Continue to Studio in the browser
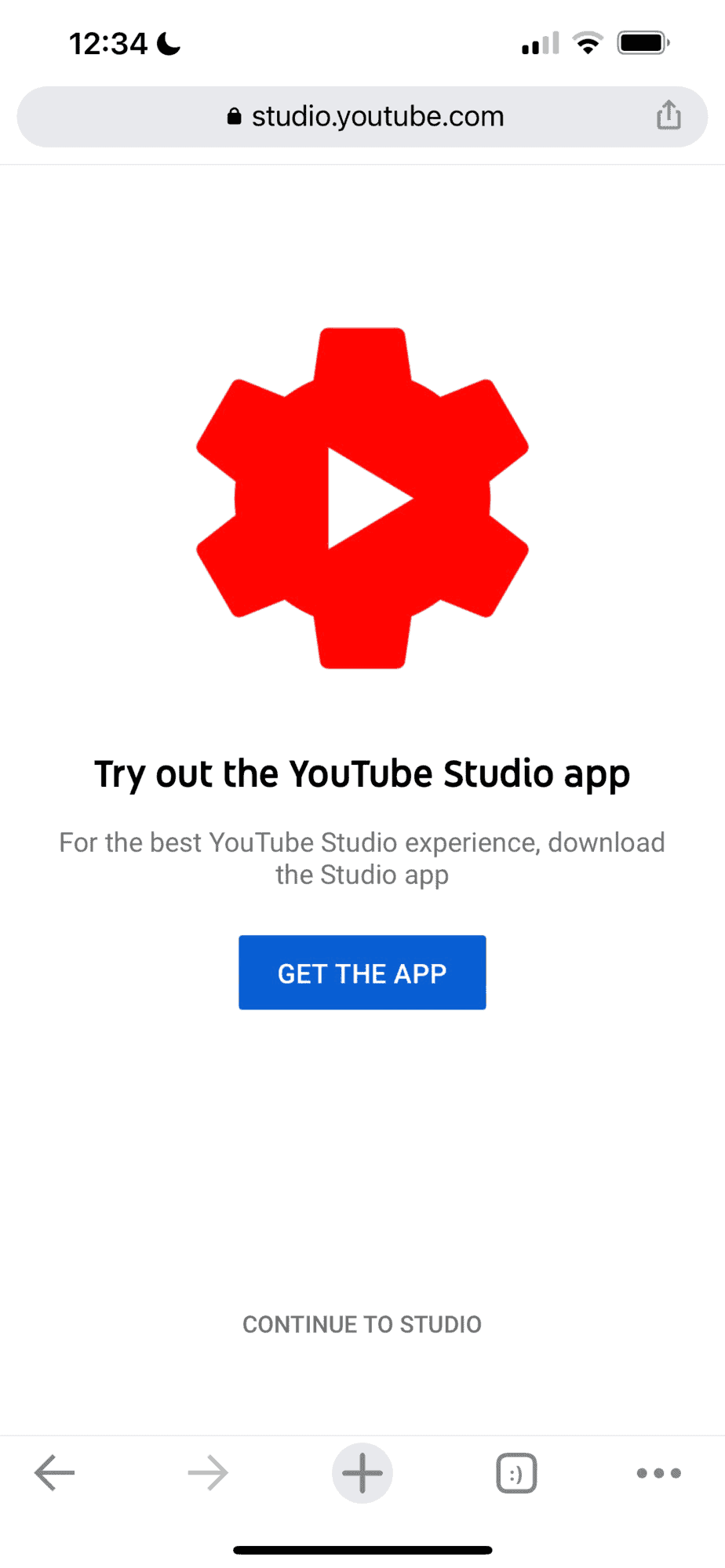This screenshot has width=725, height=1568. click(362, 1324)
